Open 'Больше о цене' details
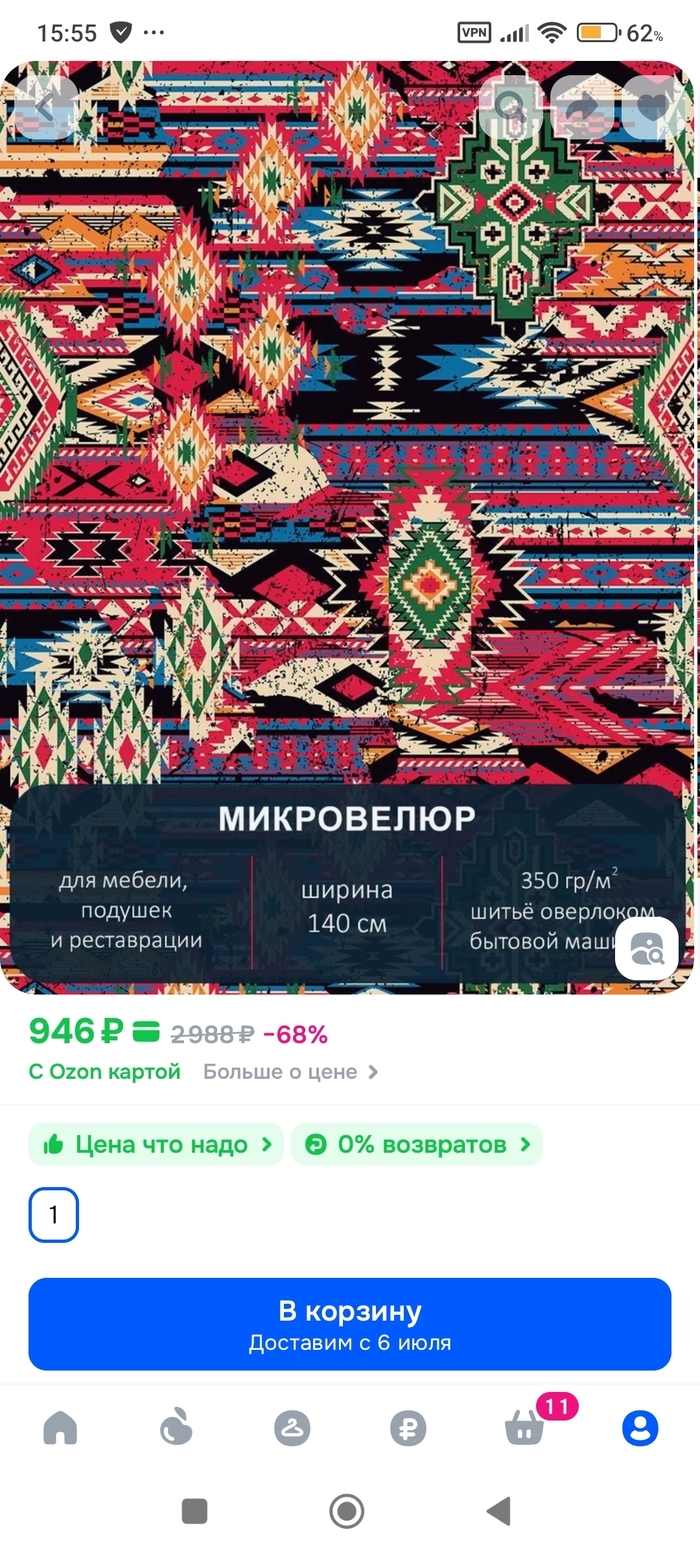 pos(290,1072)
